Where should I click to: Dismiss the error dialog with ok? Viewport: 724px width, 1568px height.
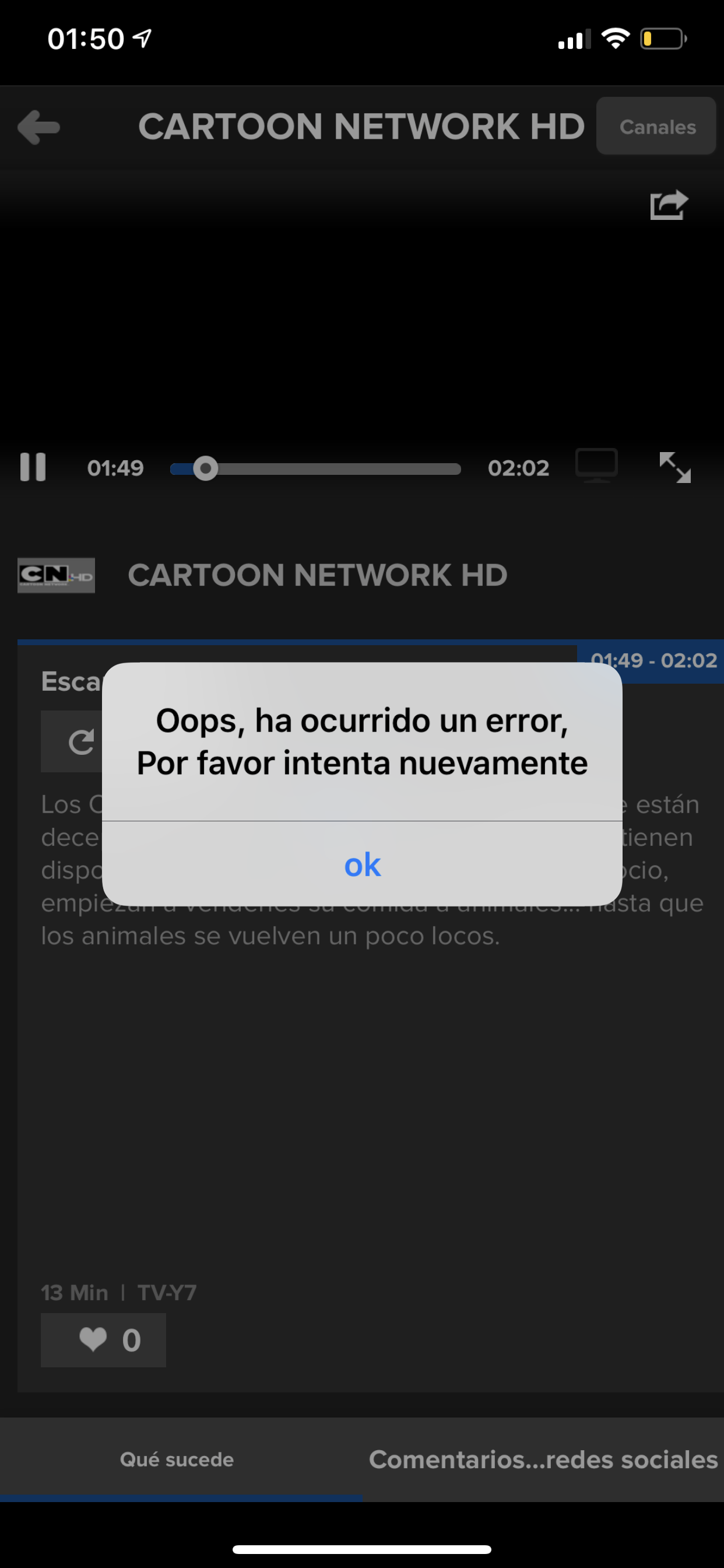tap(362, 864)
